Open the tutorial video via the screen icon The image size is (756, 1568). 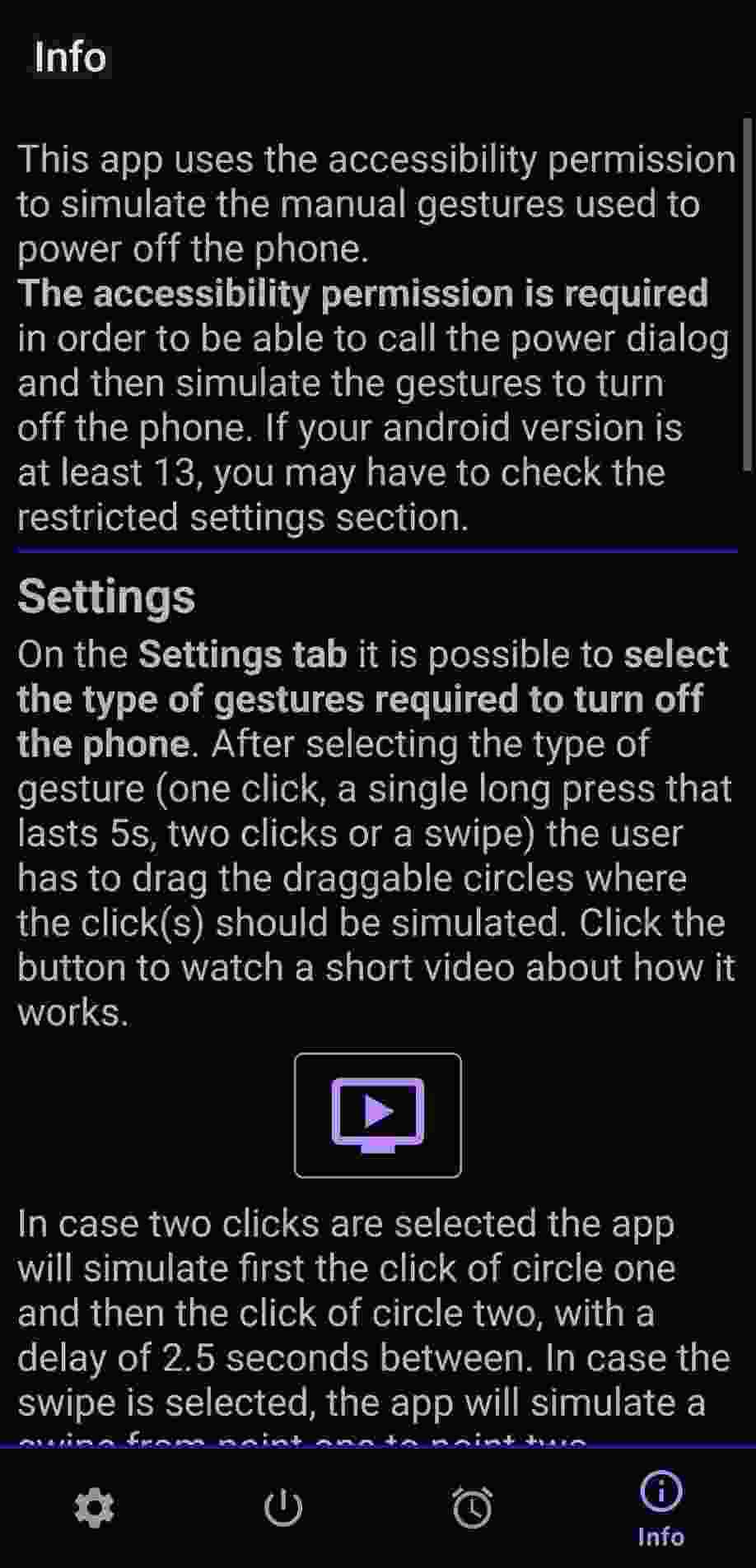(x=377, y=1114)
